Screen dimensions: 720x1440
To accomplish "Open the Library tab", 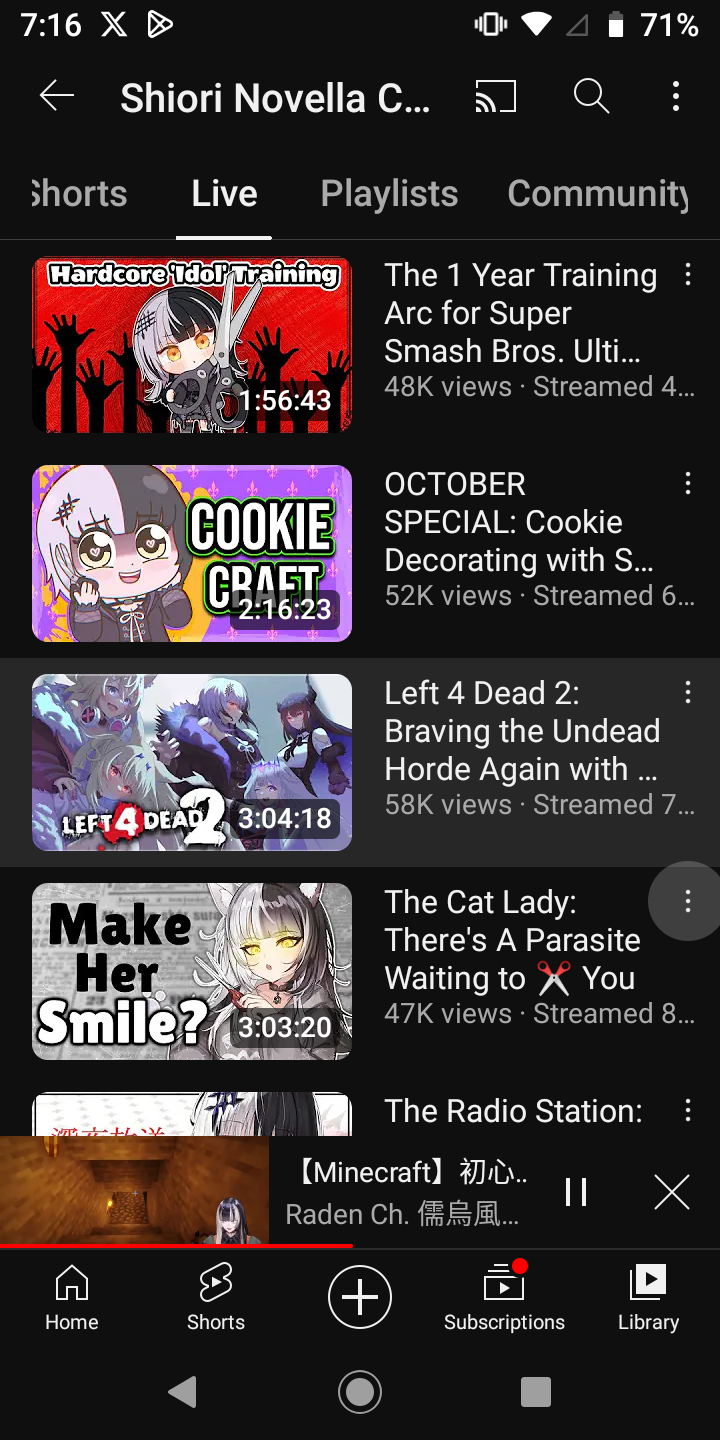I will 648,1297.
